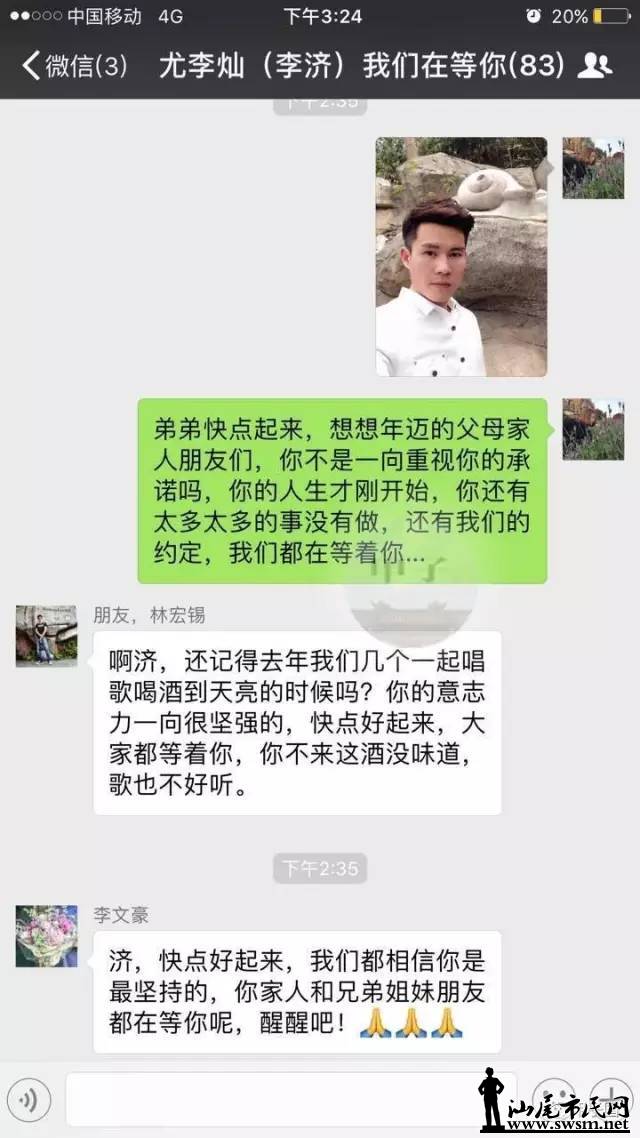Tap own avatar beside the green message
Viewport: 640px width, 1138px height.
(x=593, y=429)
